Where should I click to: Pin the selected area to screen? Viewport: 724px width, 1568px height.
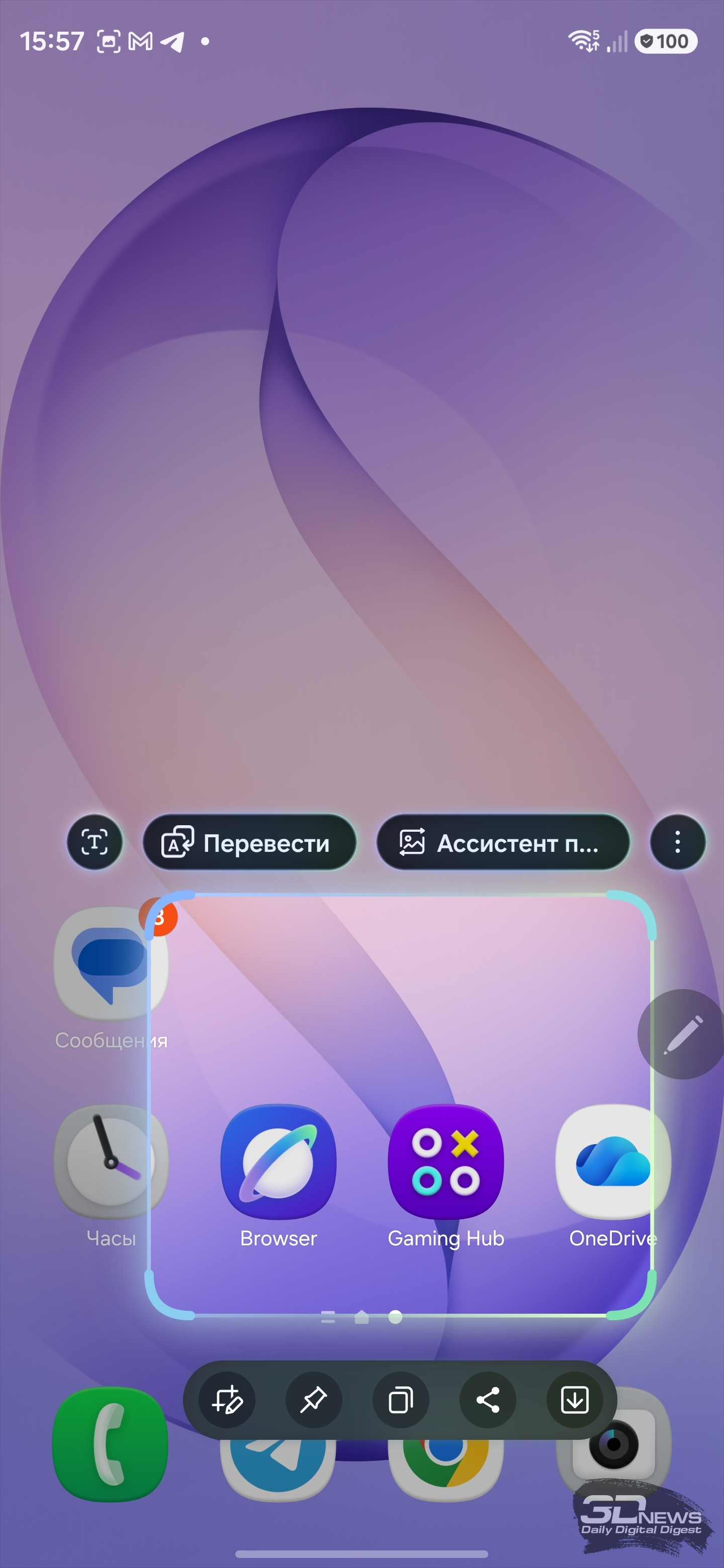click(x=314, y=1400)
